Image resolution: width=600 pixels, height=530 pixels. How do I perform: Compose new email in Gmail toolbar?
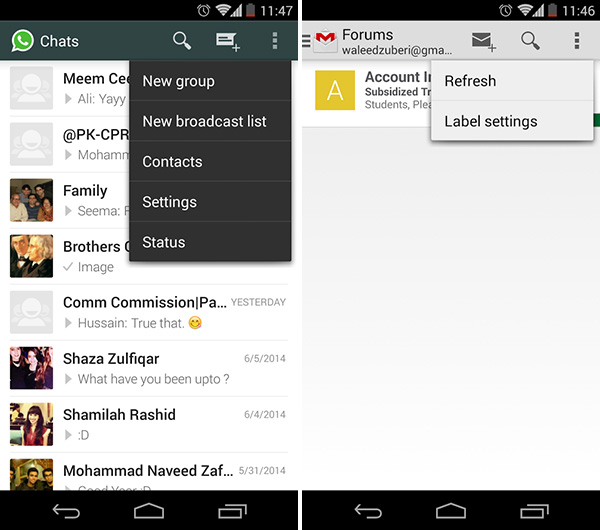tap(484, 41)
